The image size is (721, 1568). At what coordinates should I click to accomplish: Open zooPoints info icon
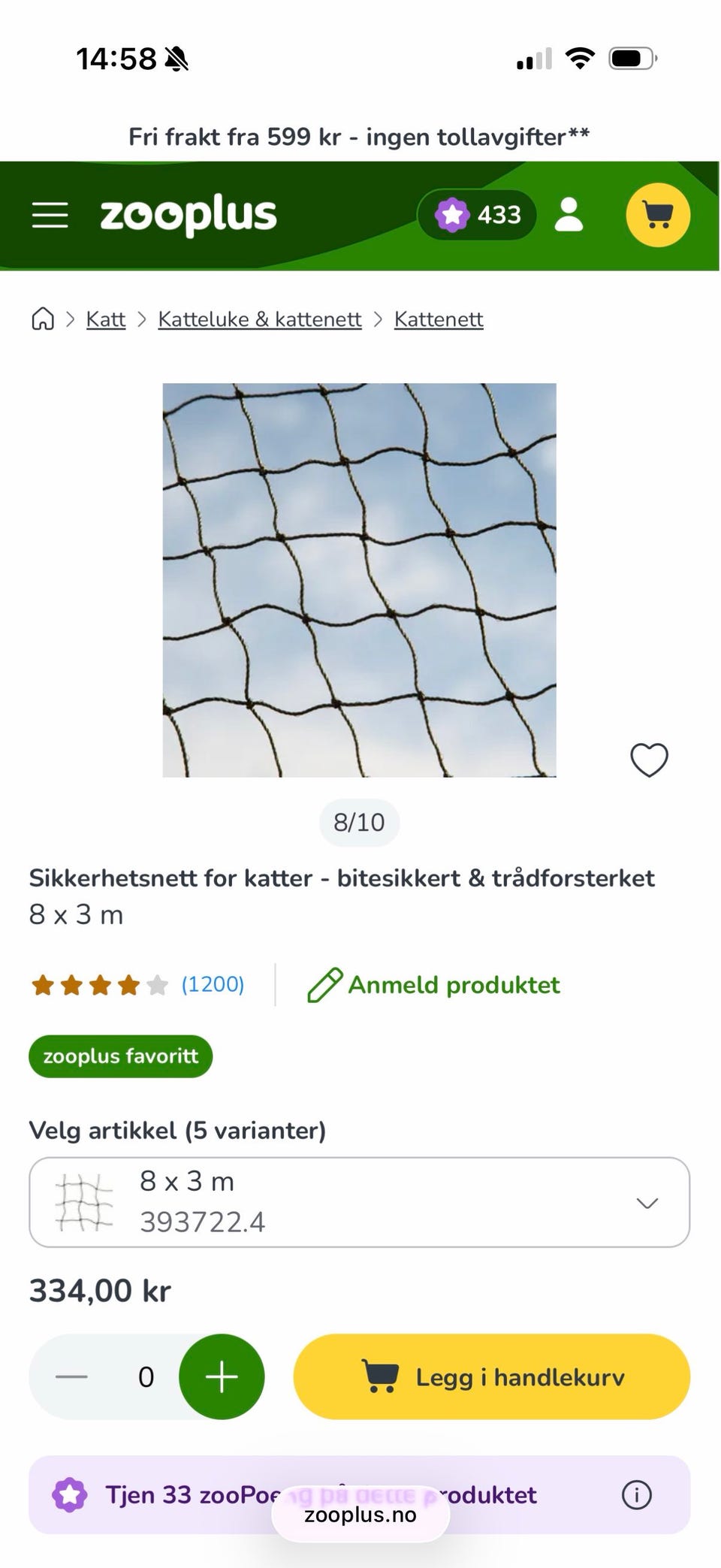(636, 1495)
